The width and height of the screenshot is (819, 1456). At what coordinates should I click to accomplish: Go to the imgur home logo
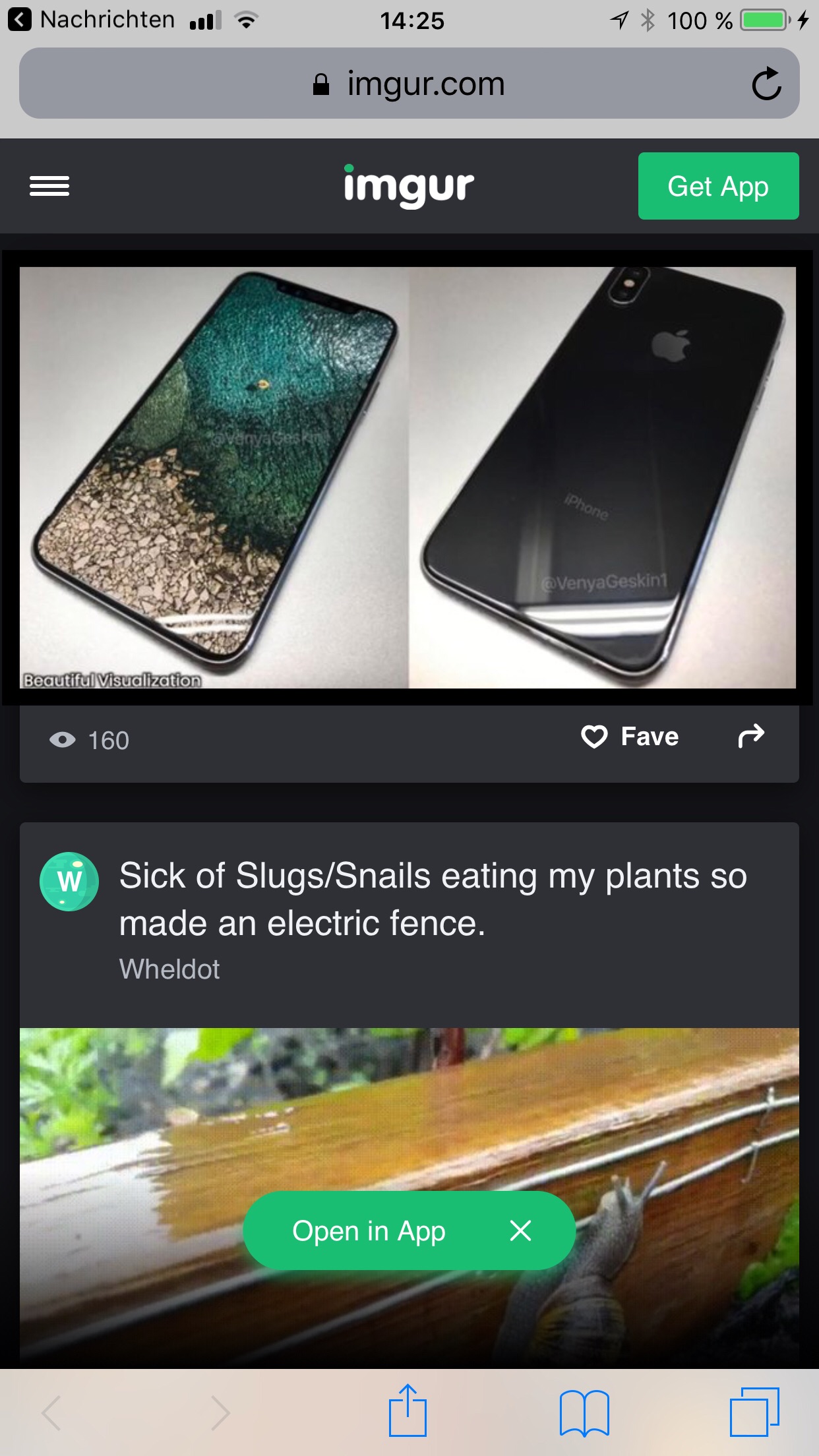(409, 186)
